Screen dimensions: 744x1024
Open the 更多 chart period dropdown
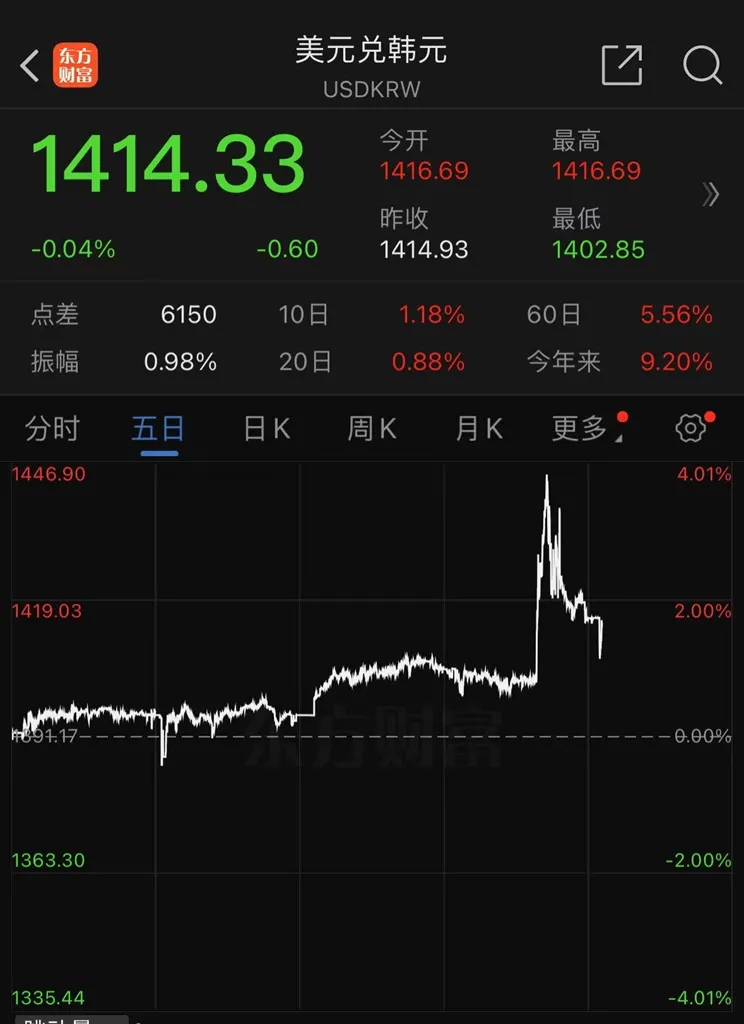[584, 429]
